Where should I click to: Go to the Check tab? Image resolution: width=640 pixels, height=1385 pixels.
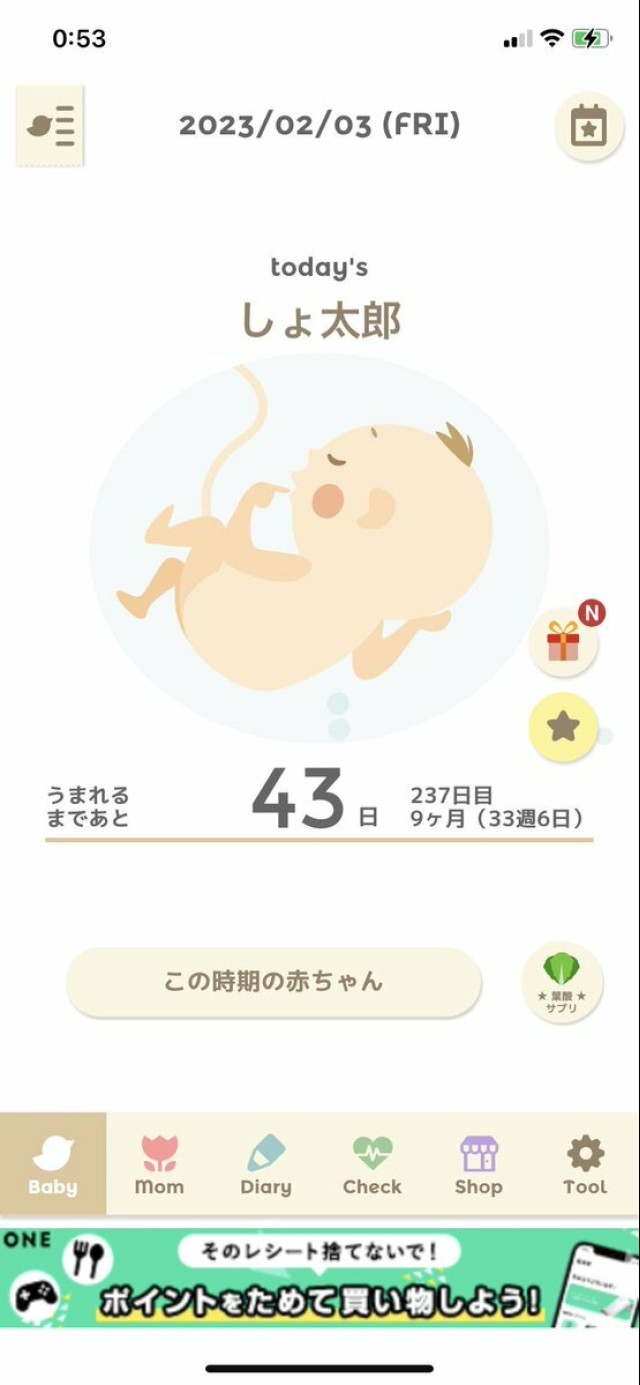372,1164
